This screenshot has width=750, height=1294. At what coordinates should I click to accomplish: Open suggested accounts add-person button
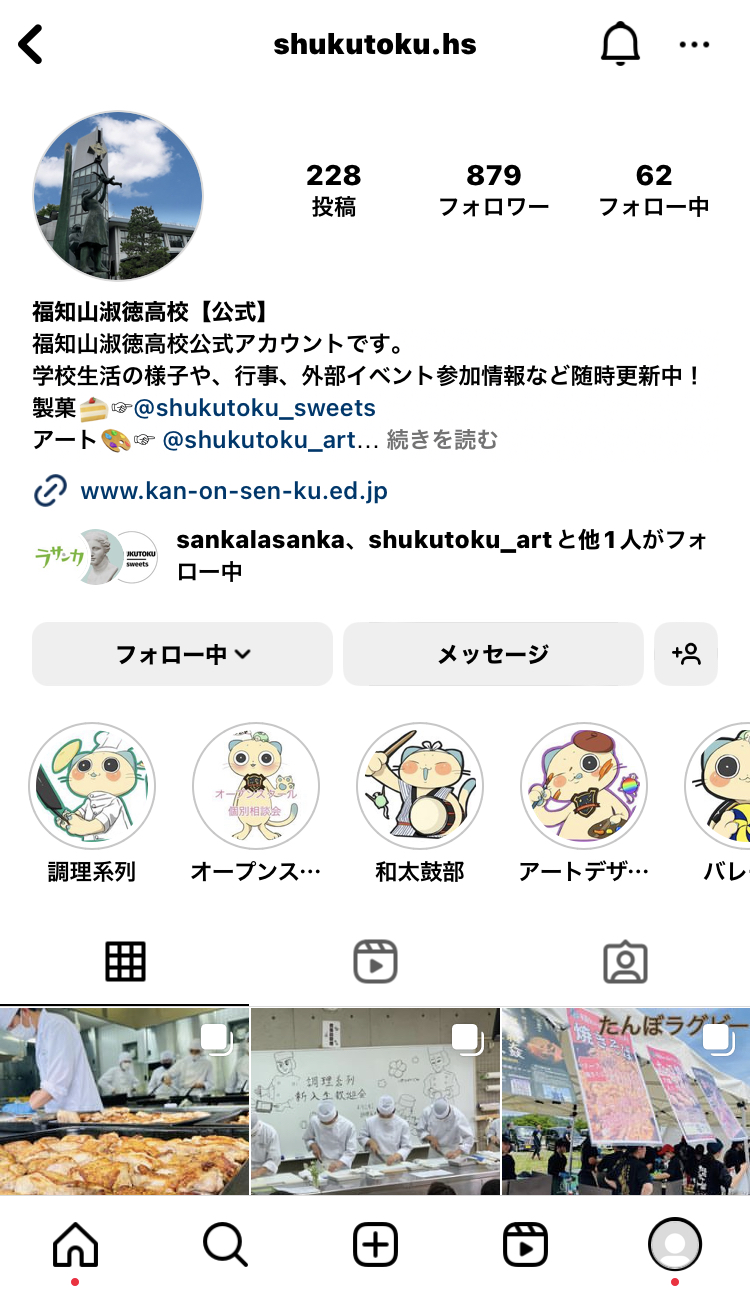point(686,654)
